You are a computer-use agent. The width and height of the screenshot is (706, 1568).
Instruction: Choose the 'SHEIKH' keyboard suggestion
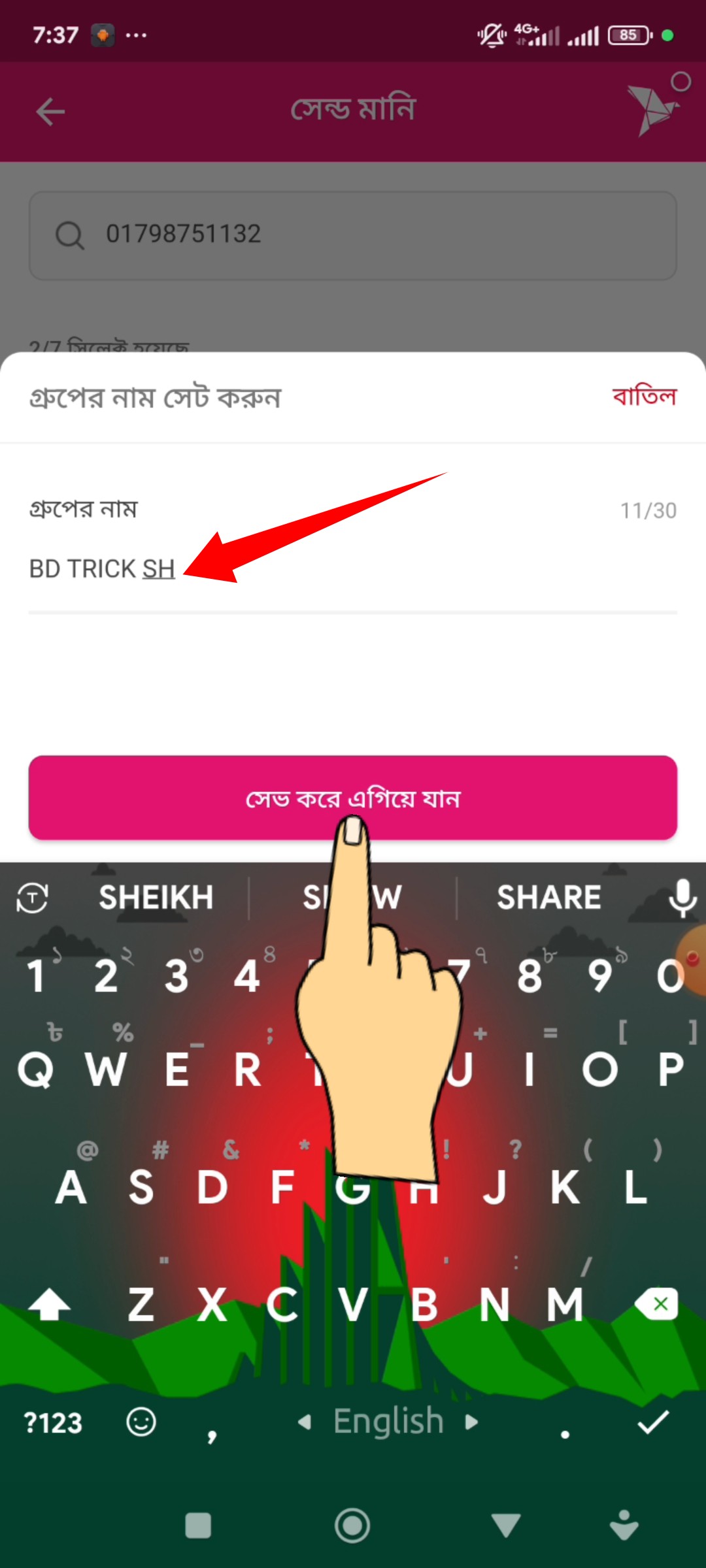pos(156,897)
